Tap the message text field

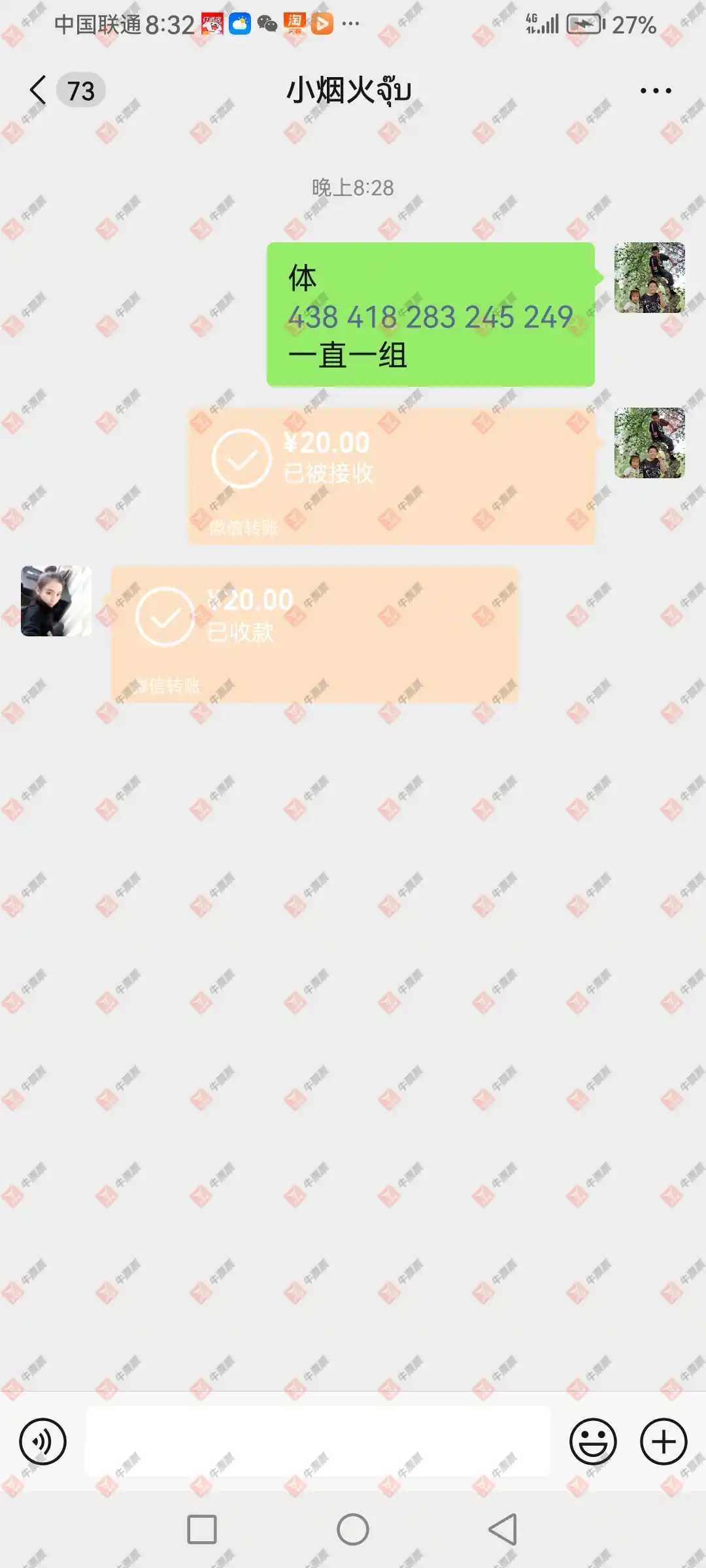tap(318, 1441)
